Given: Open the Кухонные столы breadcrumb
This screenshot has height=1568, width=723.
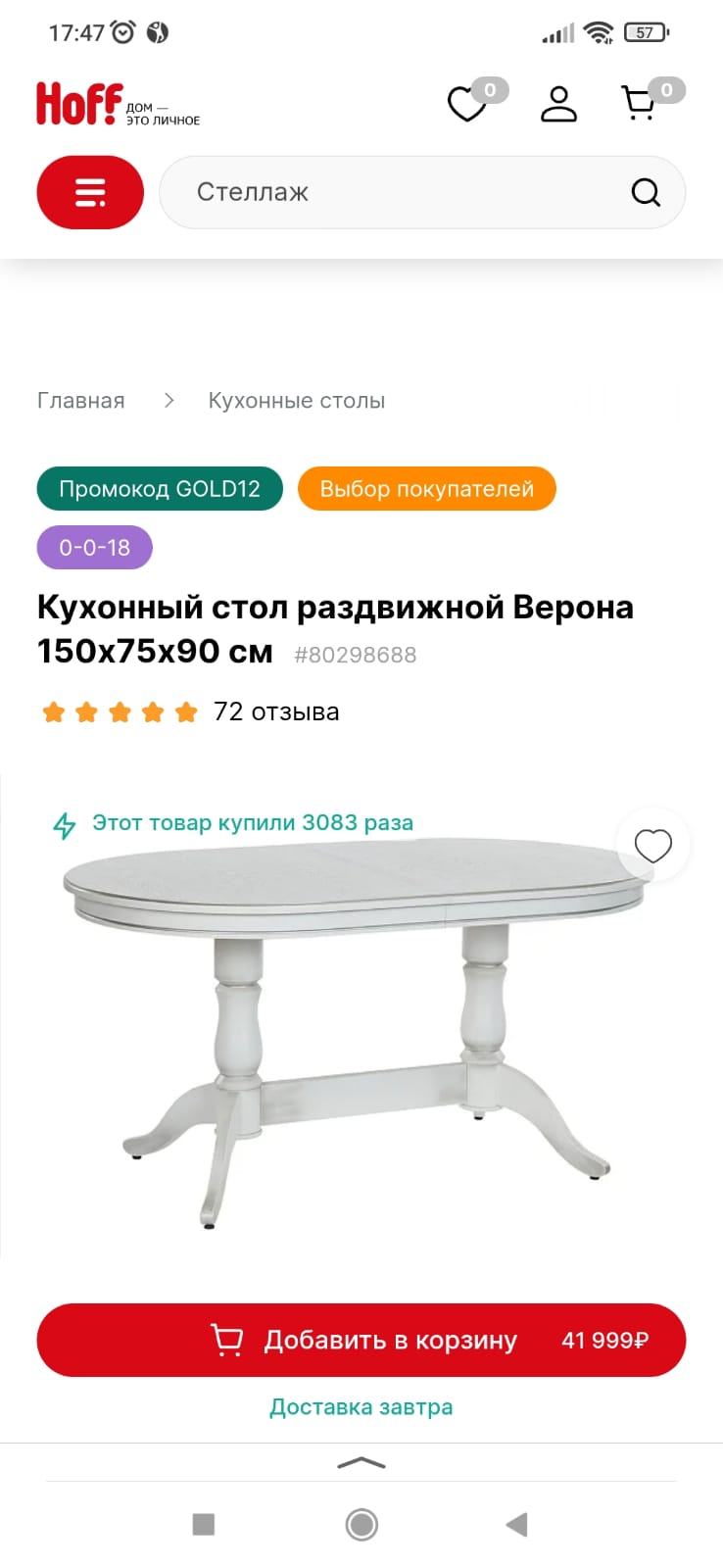Looking at the screenshot, I should (x=296, y=401).
